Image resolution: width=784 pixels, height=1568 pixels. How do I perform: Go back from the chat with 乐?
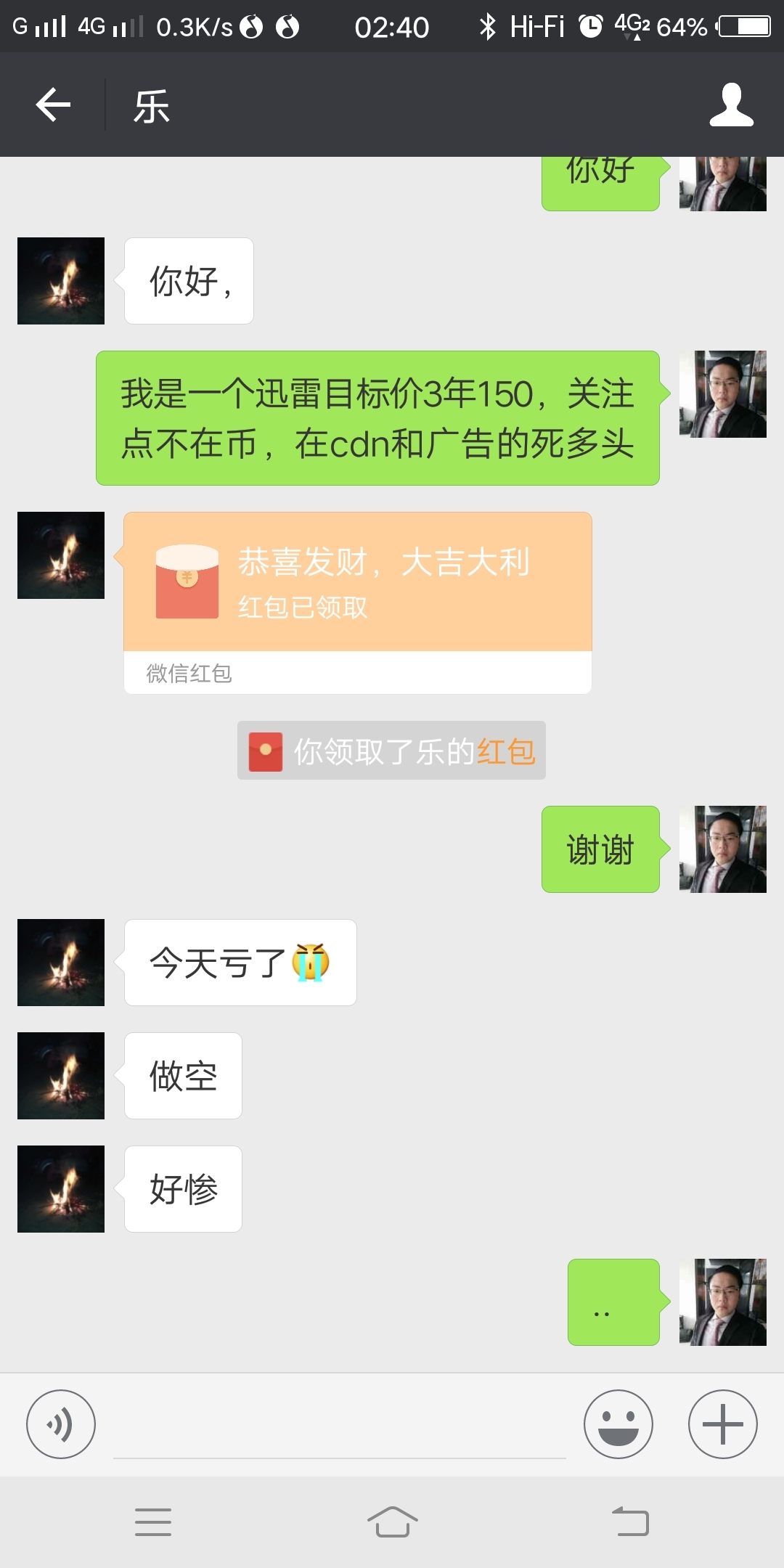[53, 105]
